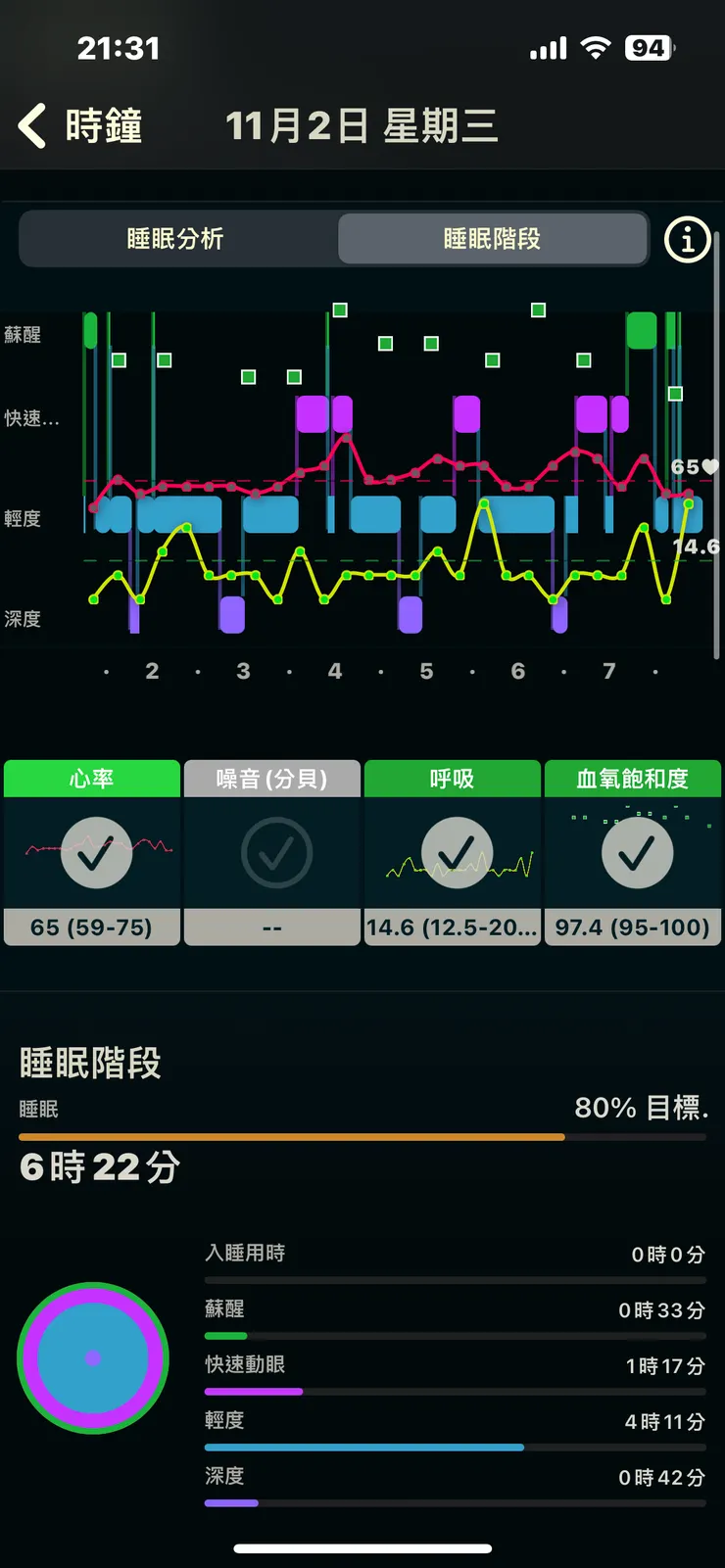Enable the 噪音 (分貝) noise overlay
725x1568 pixels.
(x=271, y=851)
